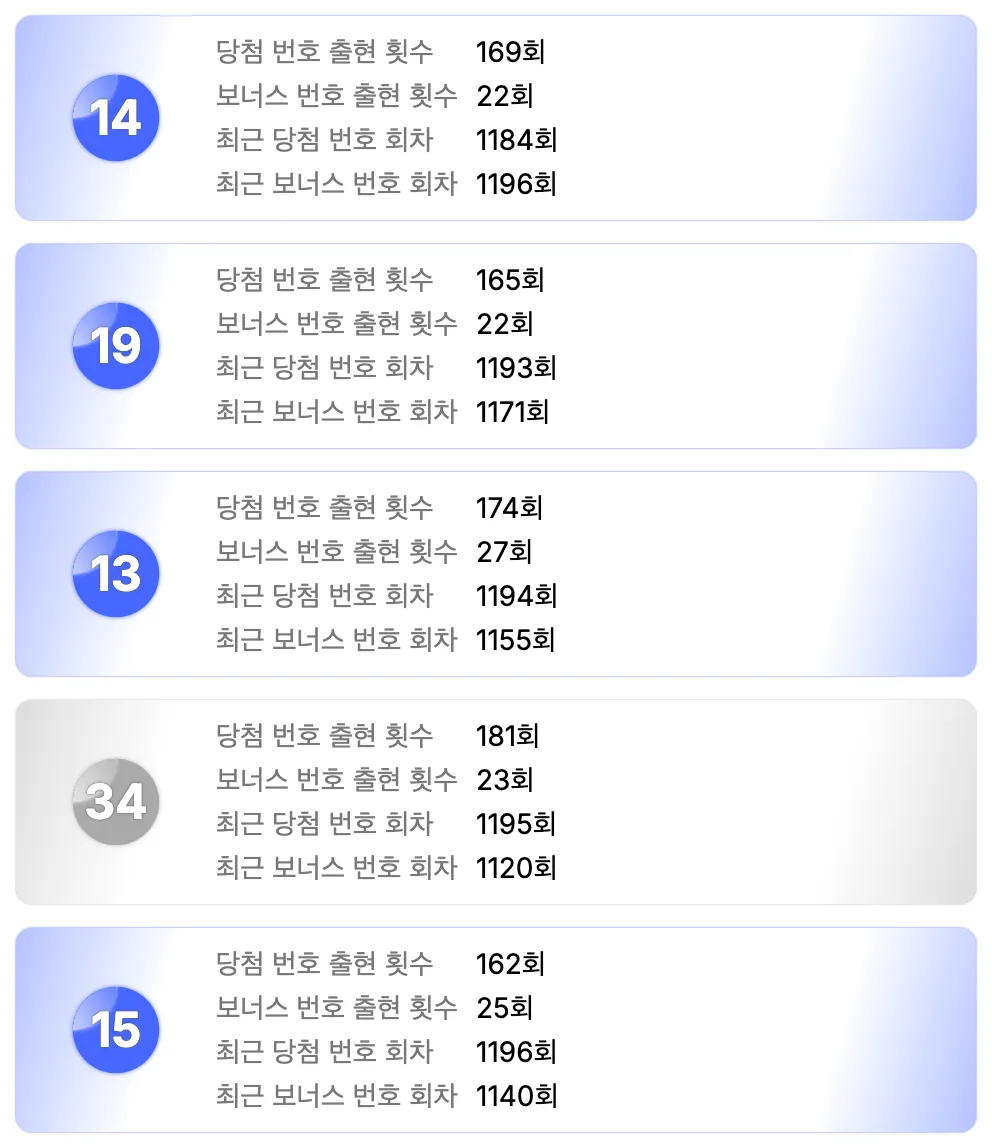Click the 보너스 번호 출현 횟수 label for number 19

pyautogui.click(x=335, y=324)
